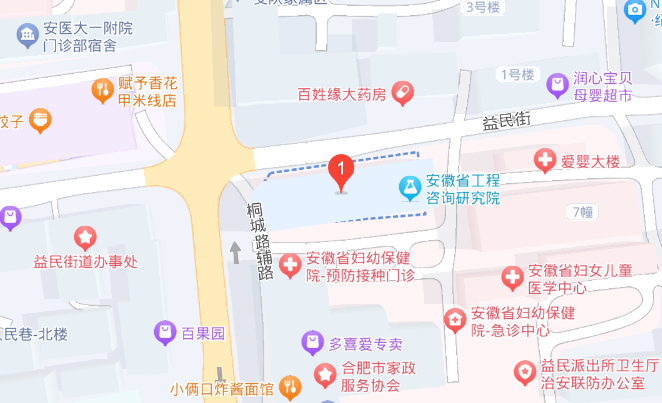662x403 pixels.
Task: Select the 小俩口炸酱面馆 restaurant marker
Action: [289, 387]
